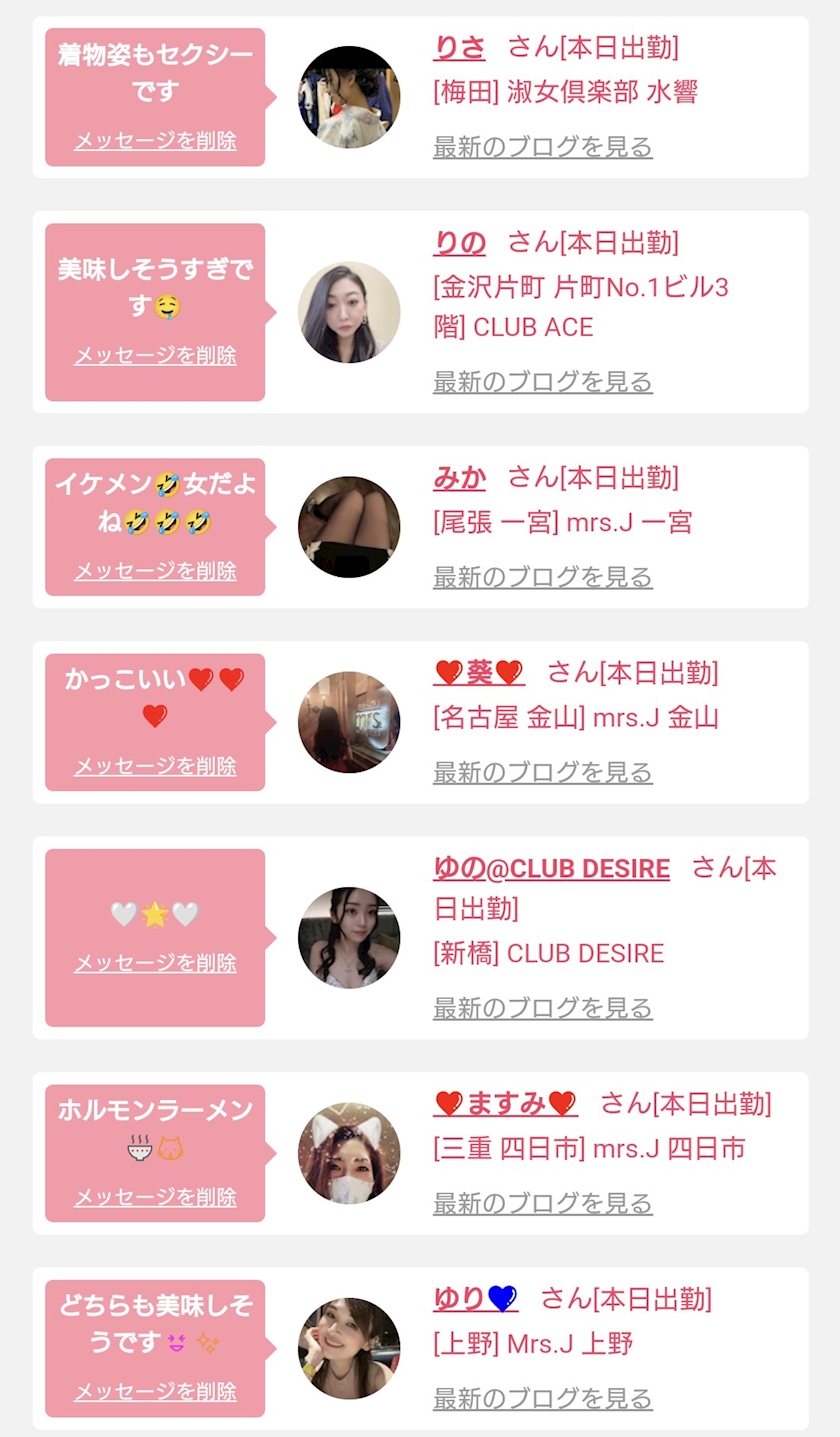Image resolution: width=840 pixels, height=1437 pixels.
Task: View りの's latest blog
Action: (542, 382)
